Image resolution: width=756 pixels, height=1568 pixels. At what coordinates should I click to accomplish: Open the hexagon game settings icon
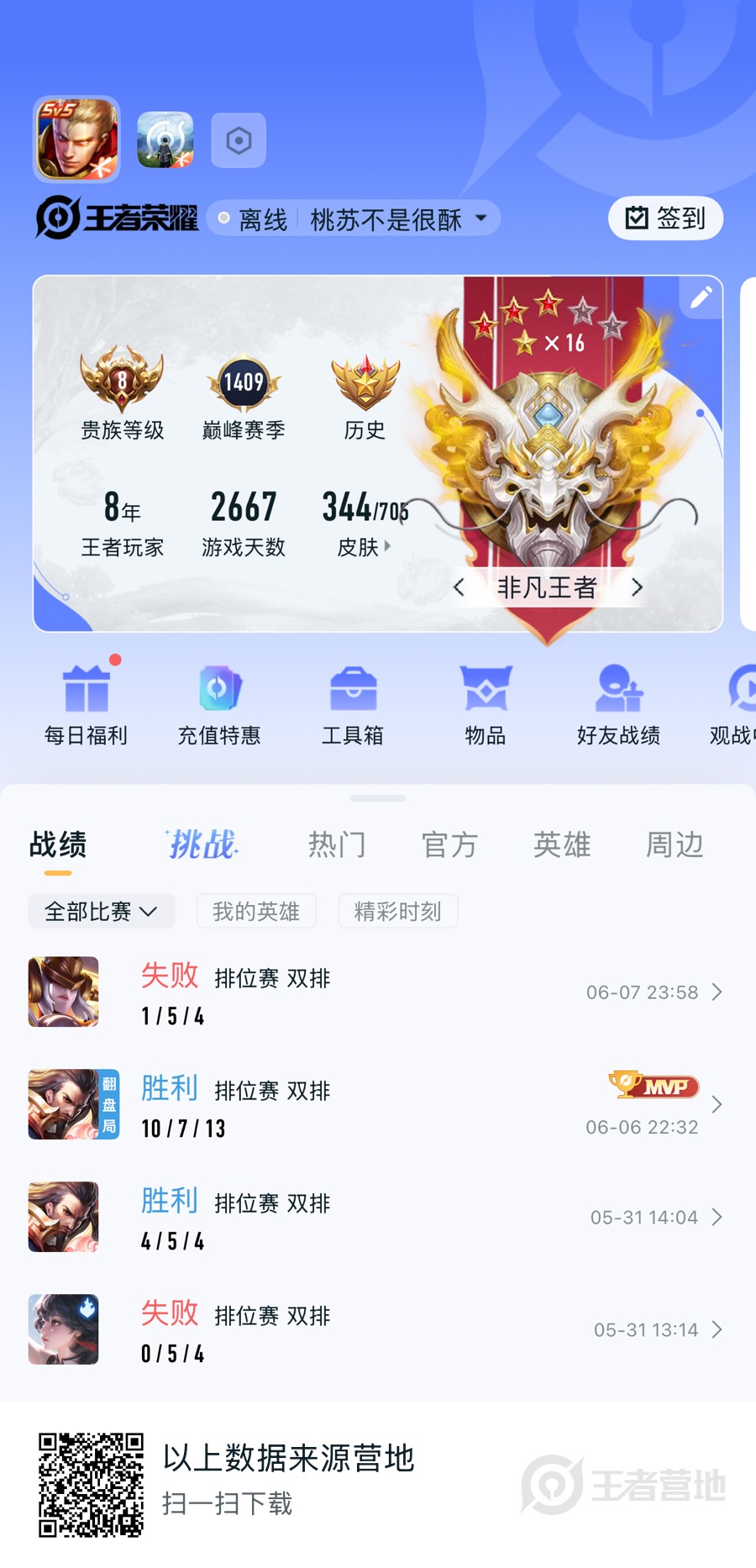[x=239, y=140]
